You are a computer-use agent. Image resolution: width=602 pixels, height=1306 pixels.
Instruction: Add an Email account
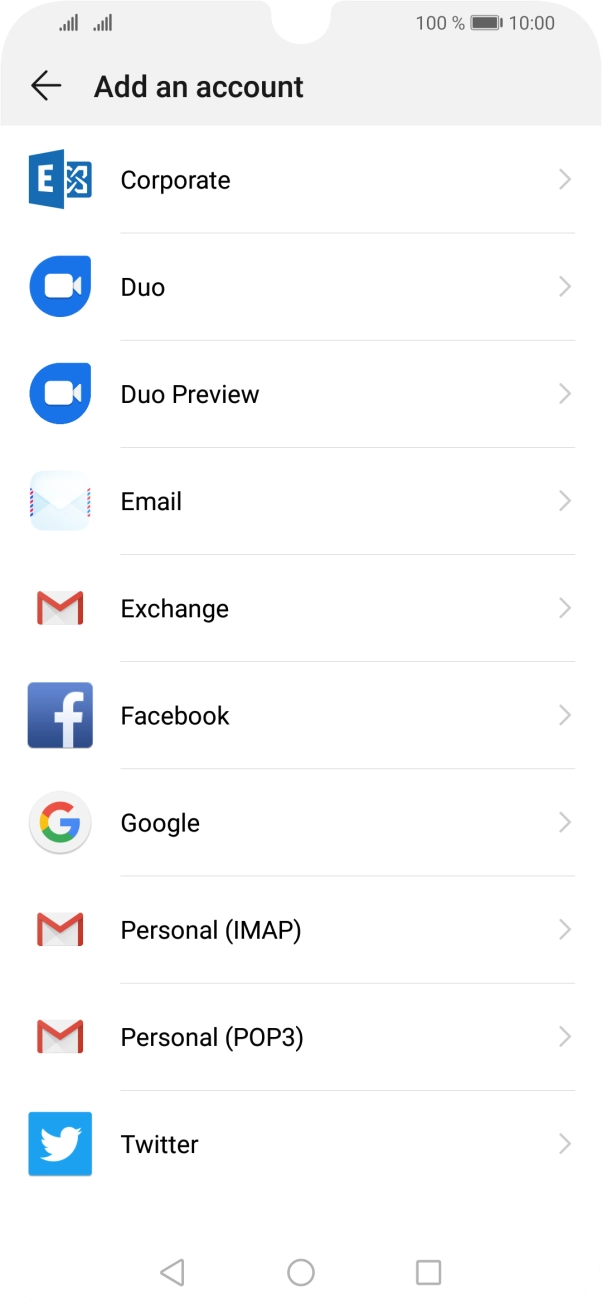click(300, 501)
